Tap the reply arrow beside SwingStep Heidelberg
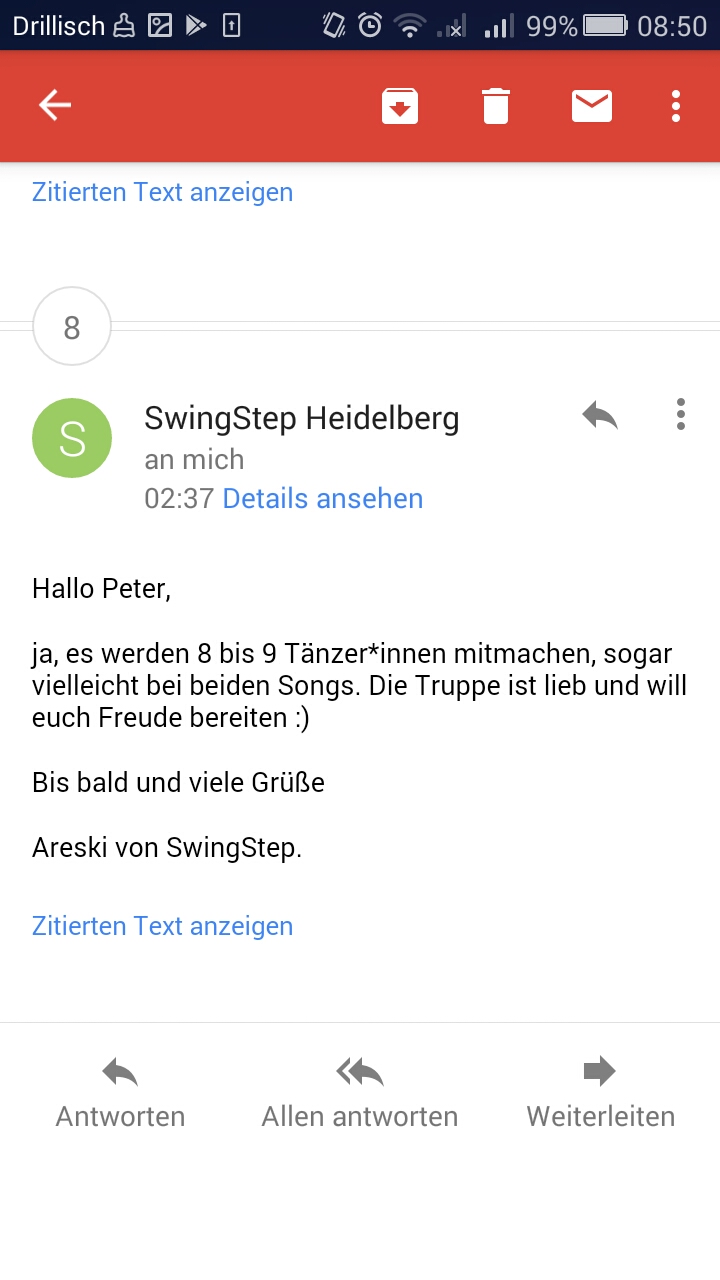 tap(600, 415)
